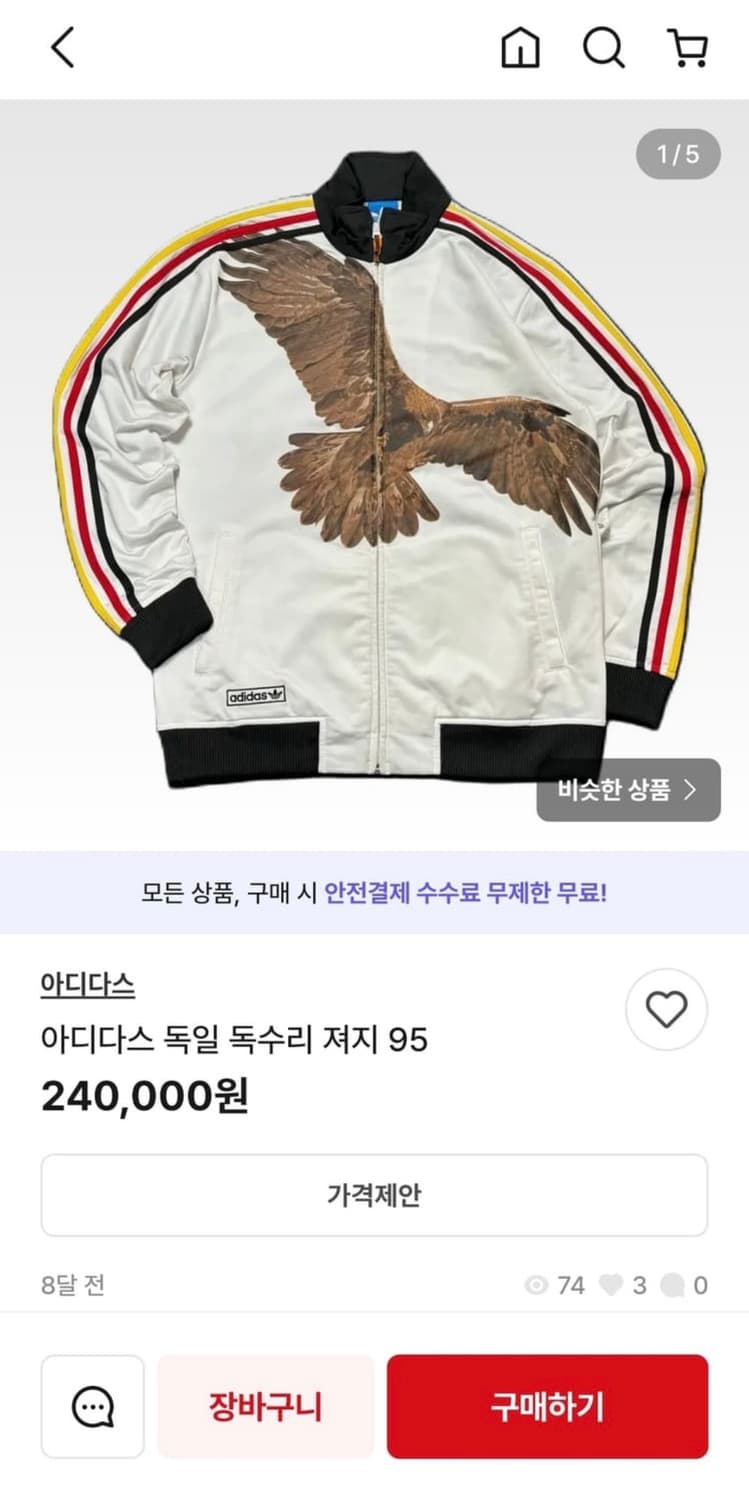Image resolution: width=749 pixels, height=1500 pixels.
Task: Add item to cart via 장바구니
Action: tap(265, 1406)
